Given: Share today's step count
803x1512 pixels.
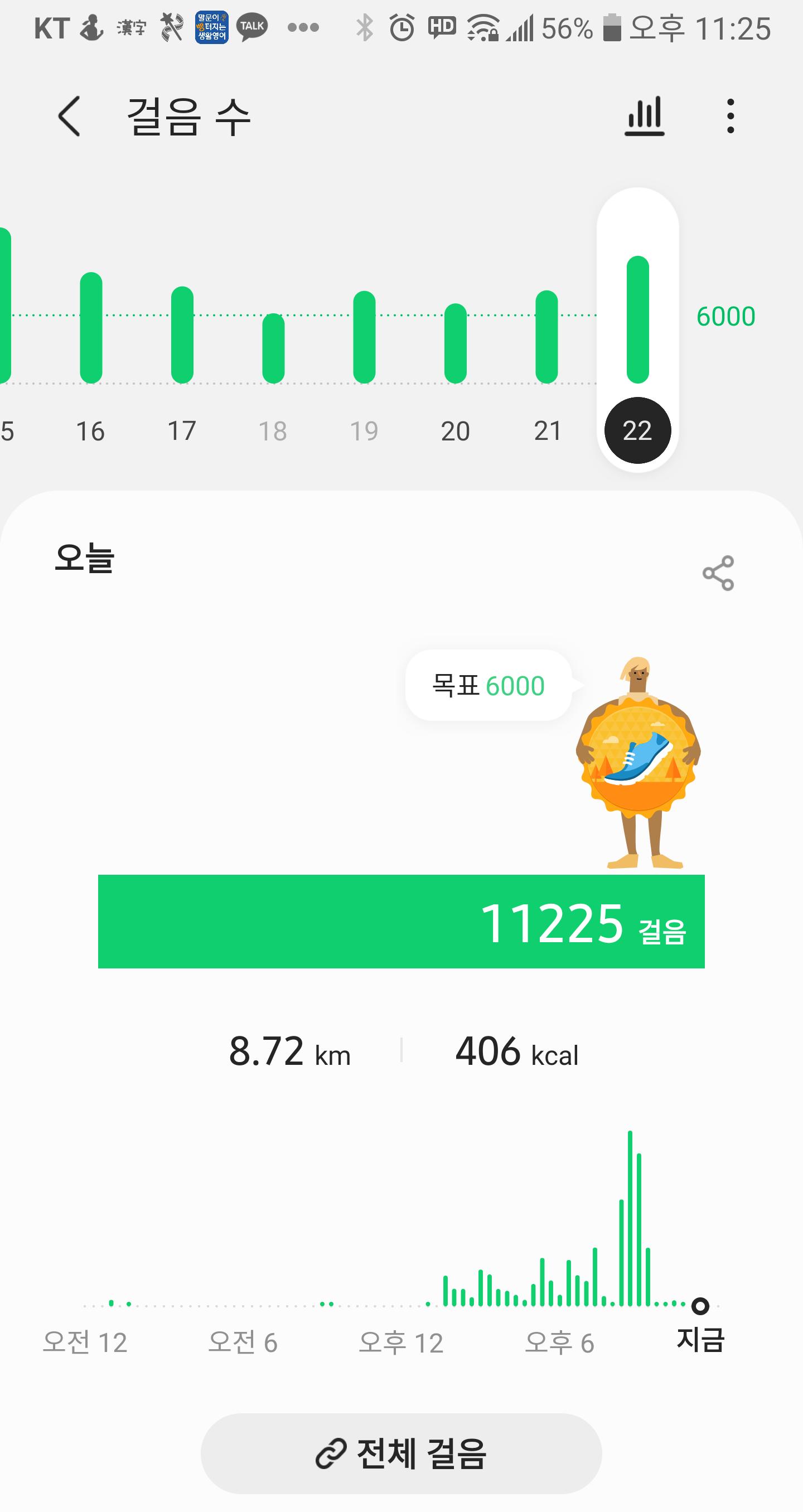Looking at the screenshot, I should click(718, 573).
